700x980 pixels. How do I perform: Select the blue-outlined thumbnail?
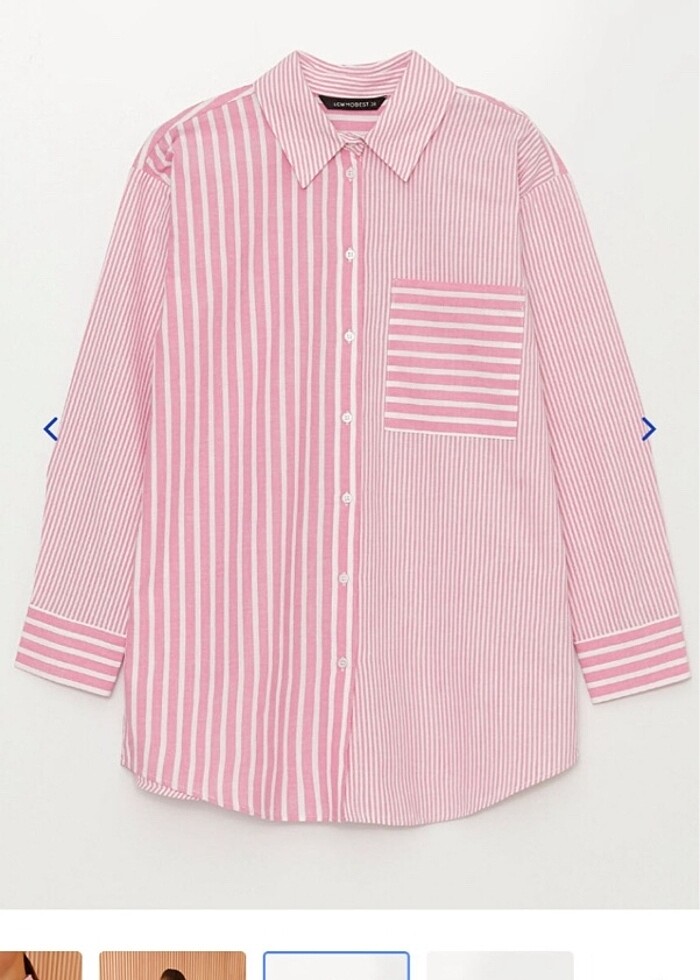pyautogui.click(x=336, y=967)
